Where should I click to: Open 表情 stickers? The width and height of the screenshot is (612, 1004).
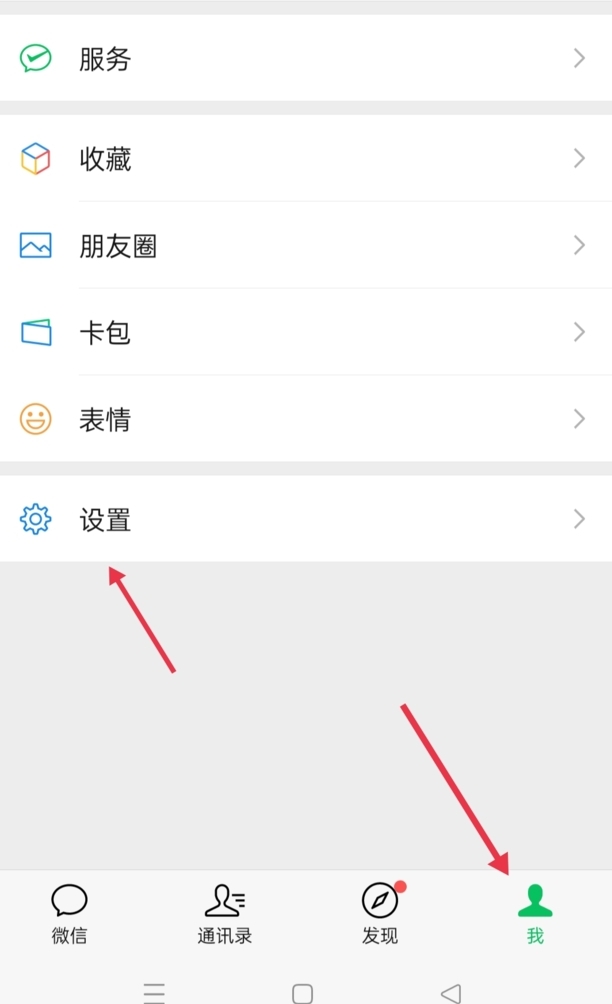pyautogui.click(x=306, y=419)
